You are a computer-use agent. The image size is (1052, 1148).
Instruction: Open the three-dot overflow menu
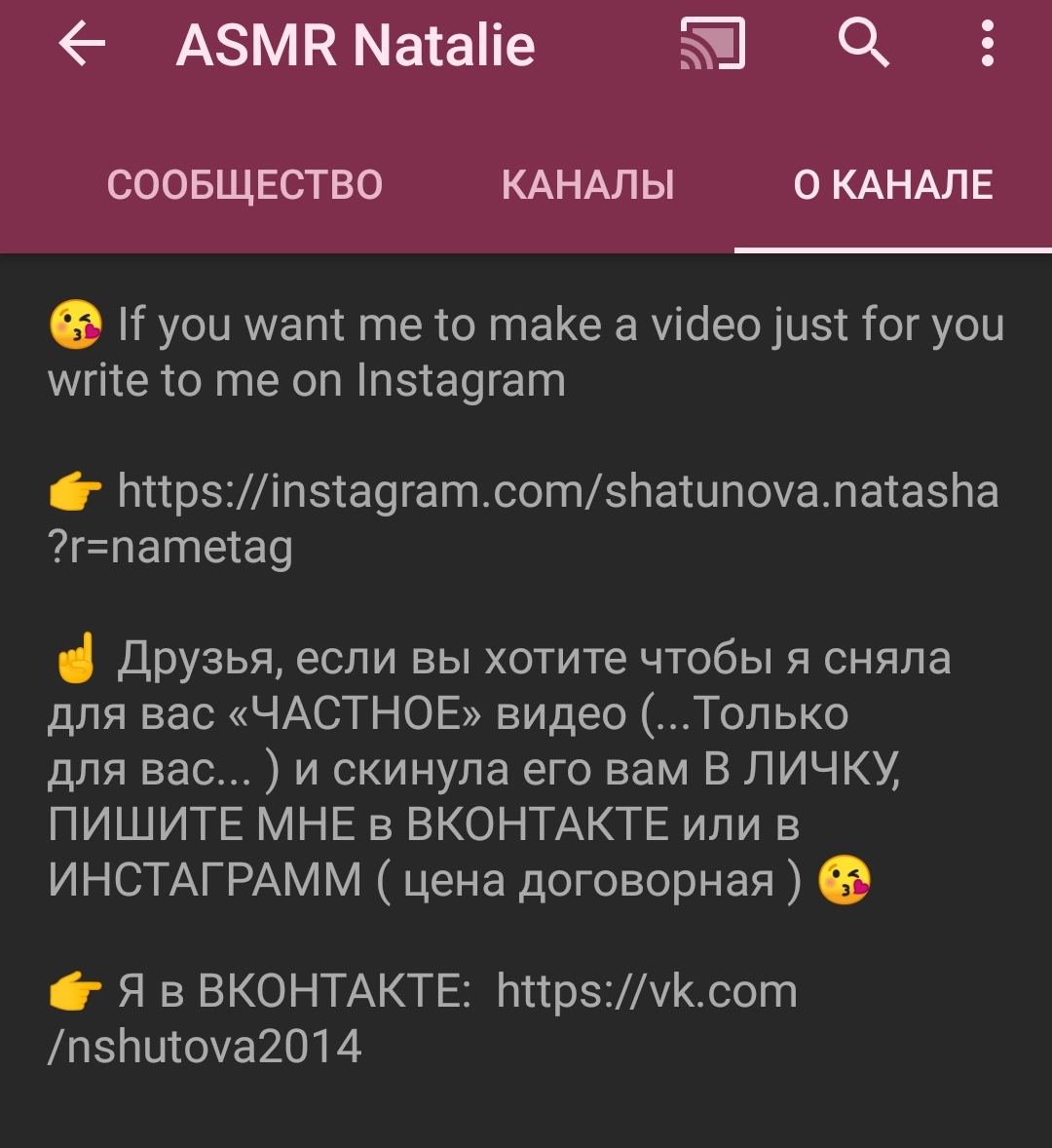pos(987,45)
